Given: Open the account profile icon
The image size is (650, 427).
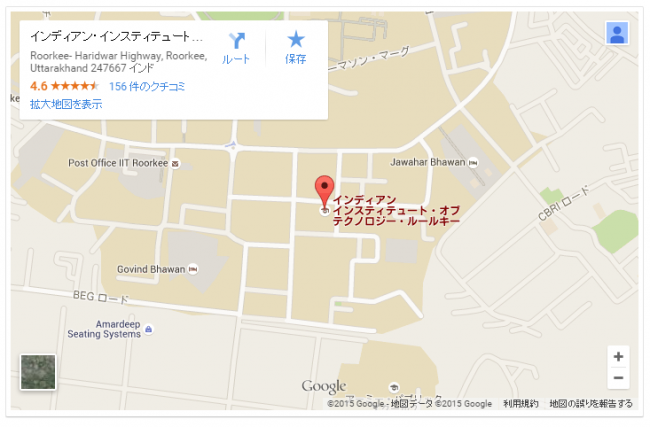Looking at the screenshot, I should [x=618, y=34].
